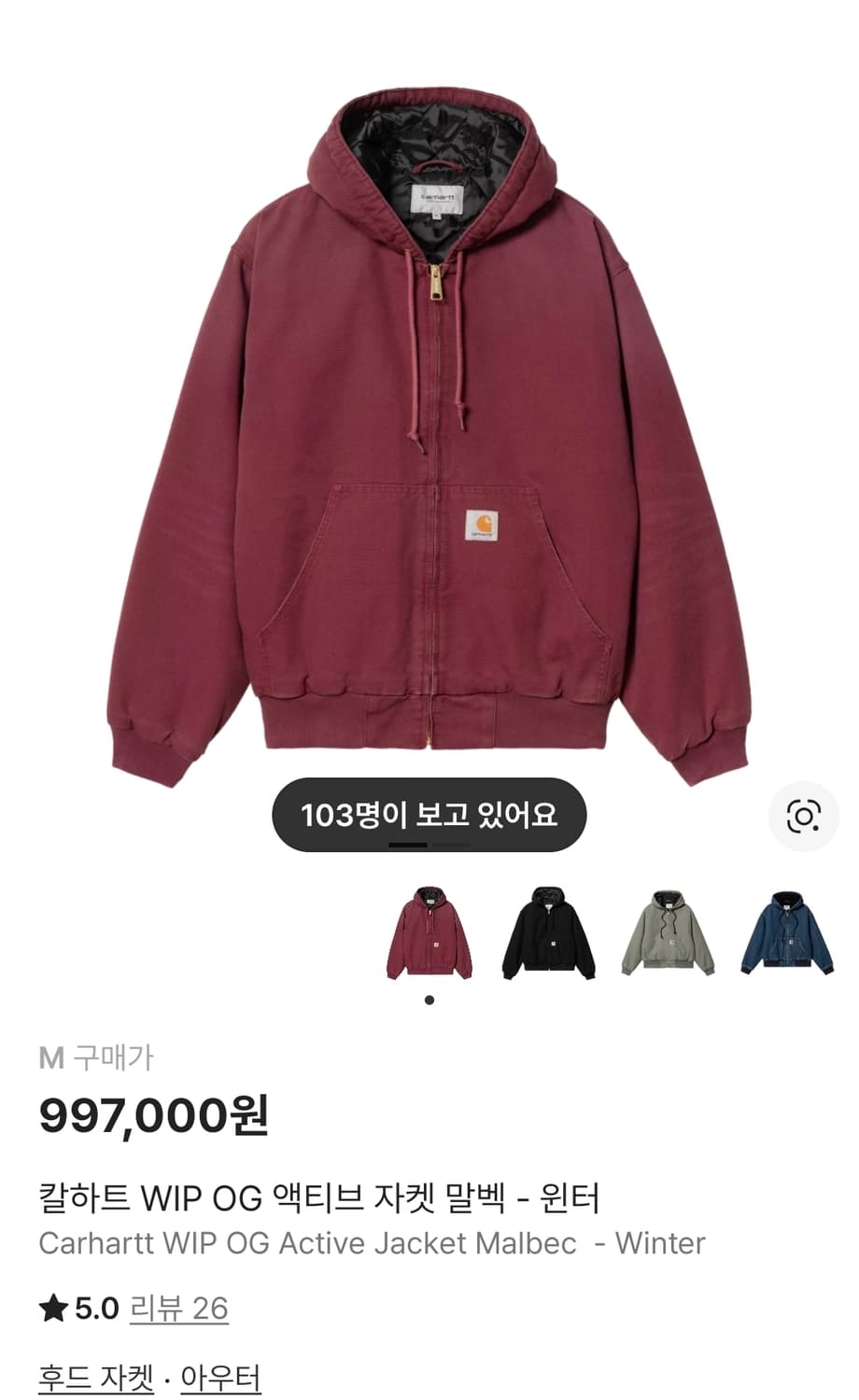Click the carousel dot indicator below thumbnails

tap(429, 1000)
